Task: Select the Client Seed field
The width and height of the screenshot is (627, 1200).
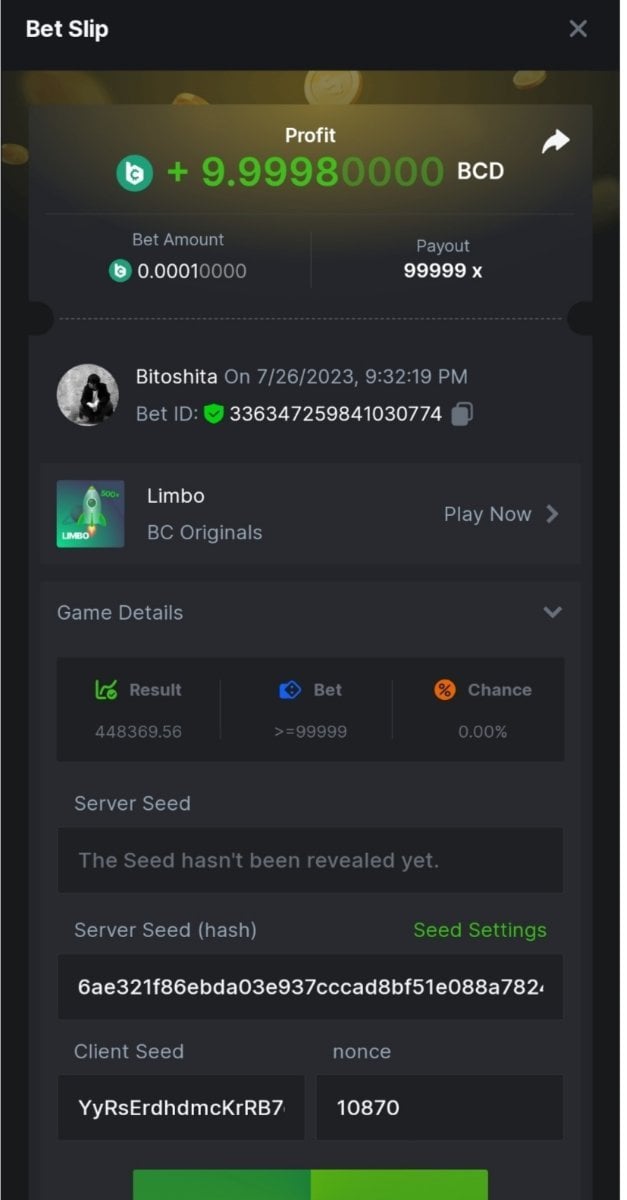Action: coord(181,1107)
